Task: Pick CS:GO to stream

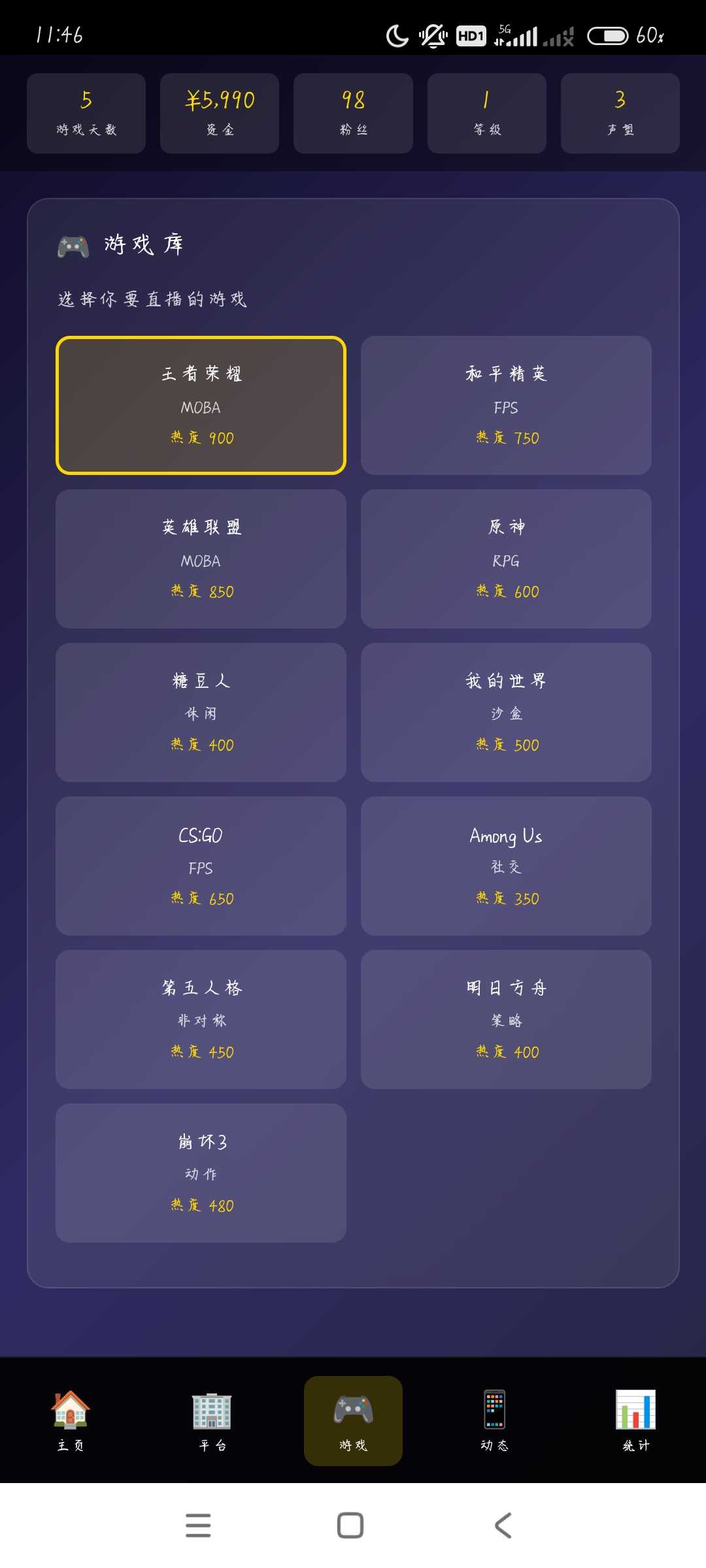Action: [x=201, y=866]
